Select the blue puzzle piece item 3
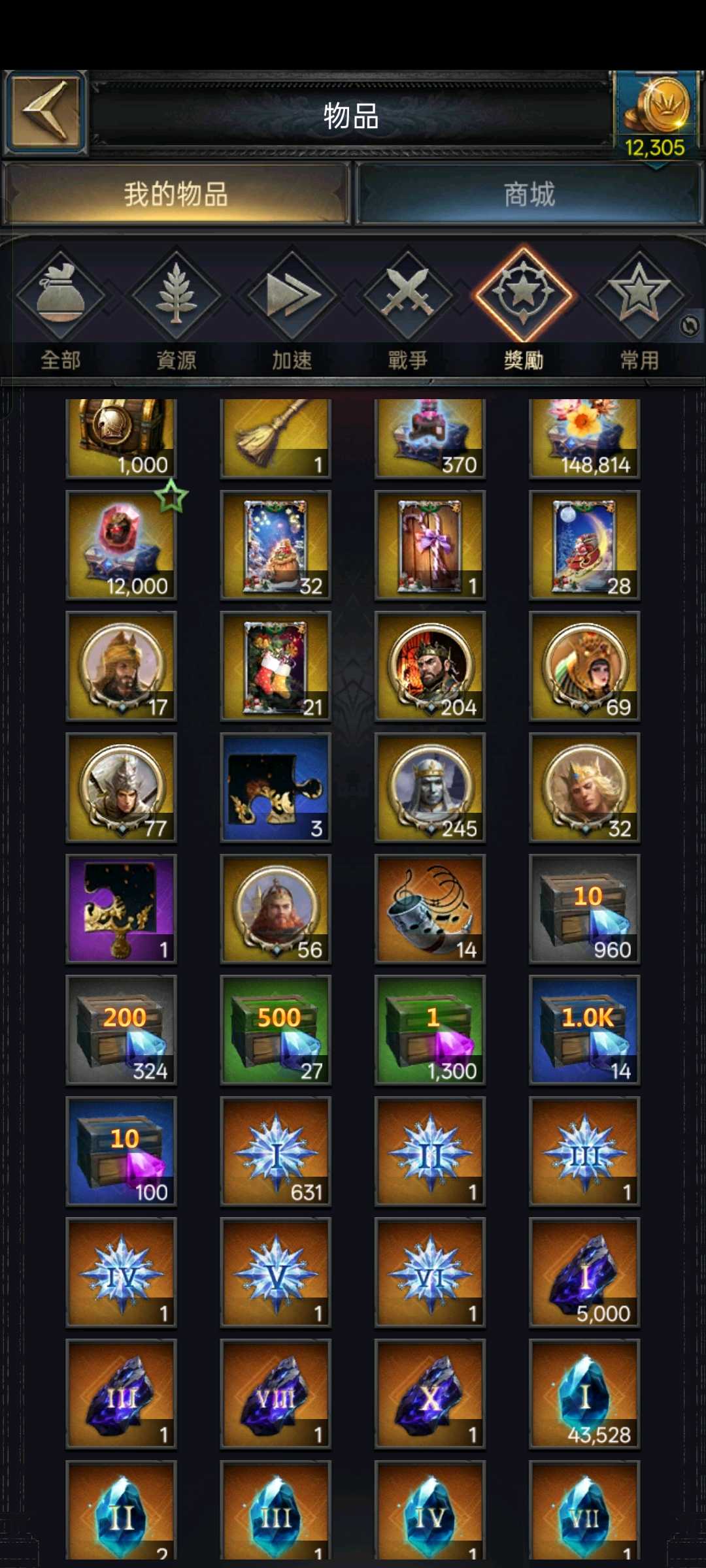The image size is (706, 1568). pos(275,787)
